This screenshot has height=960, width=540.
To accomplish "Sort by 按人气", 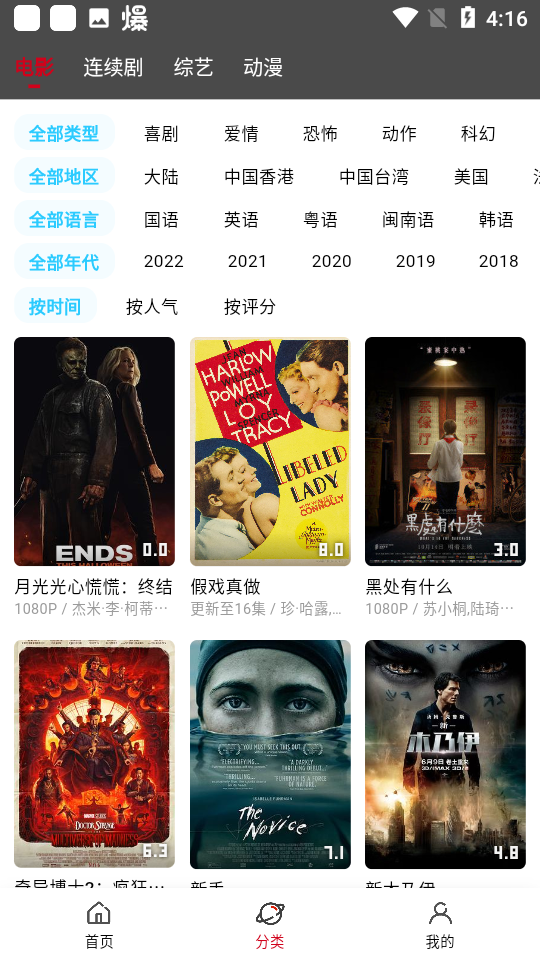I will coord(152,306).
